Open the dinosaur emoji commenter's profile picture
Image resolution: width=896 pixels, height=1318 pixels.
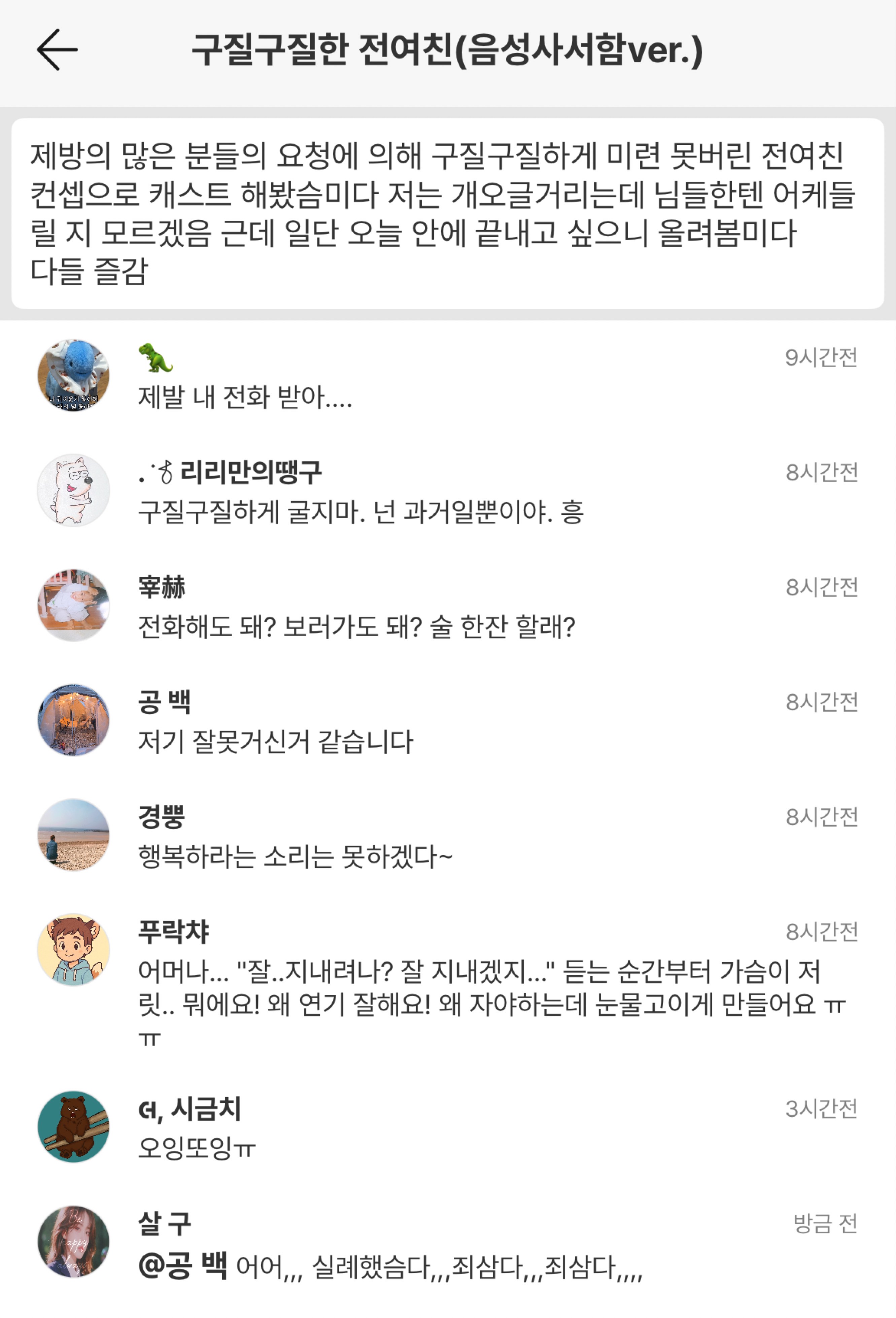(73, 375)
